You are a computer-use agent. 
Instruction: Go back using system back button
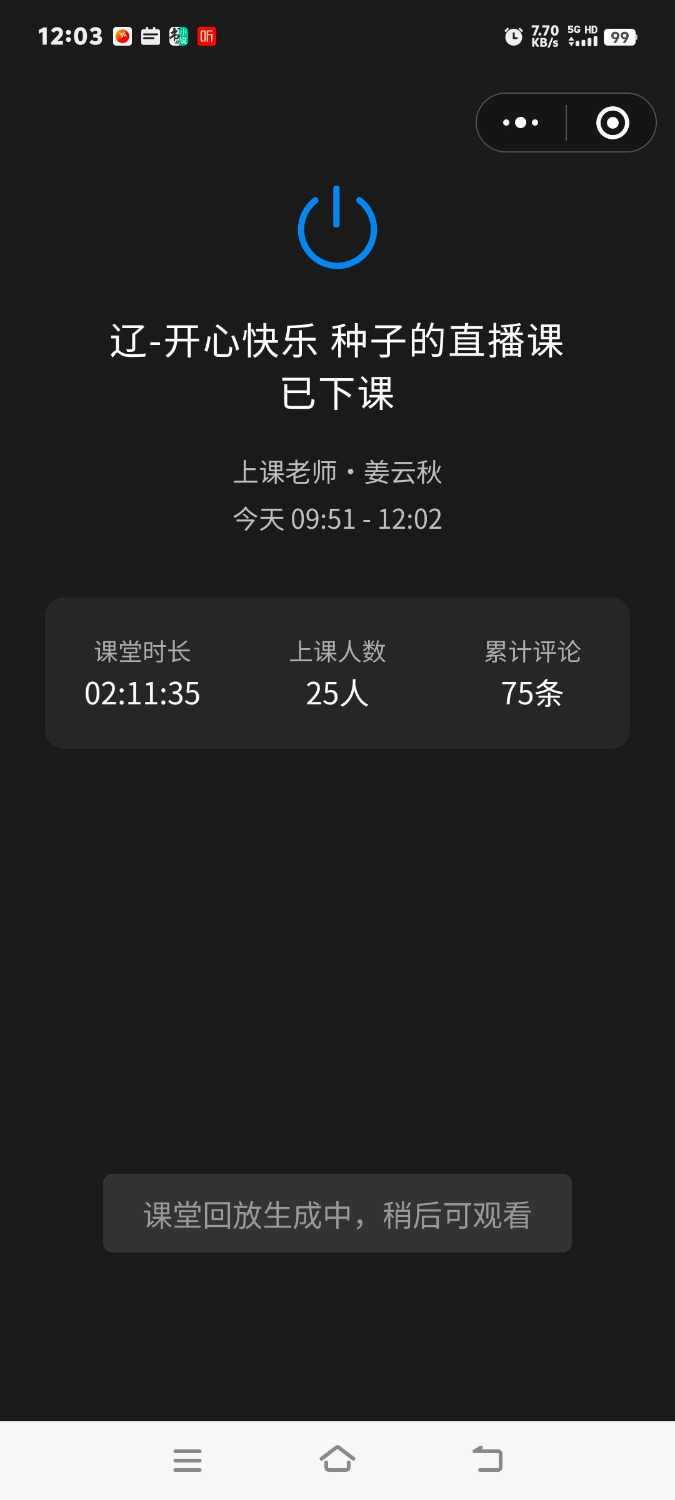(487, 1460)
